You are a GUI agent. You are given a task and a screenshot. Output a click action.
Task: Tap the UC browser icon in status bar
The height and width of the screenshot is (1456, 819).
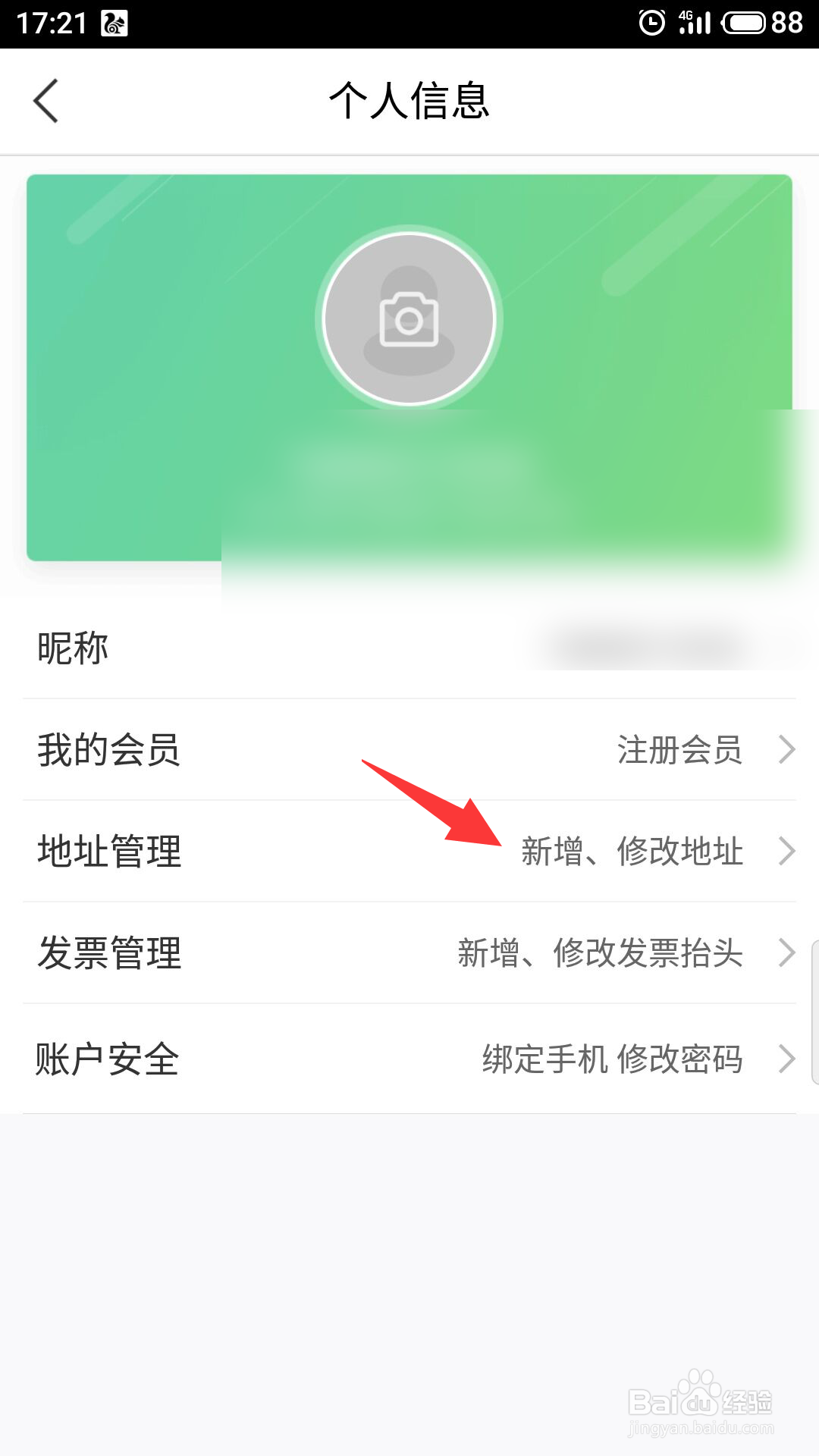112,23
